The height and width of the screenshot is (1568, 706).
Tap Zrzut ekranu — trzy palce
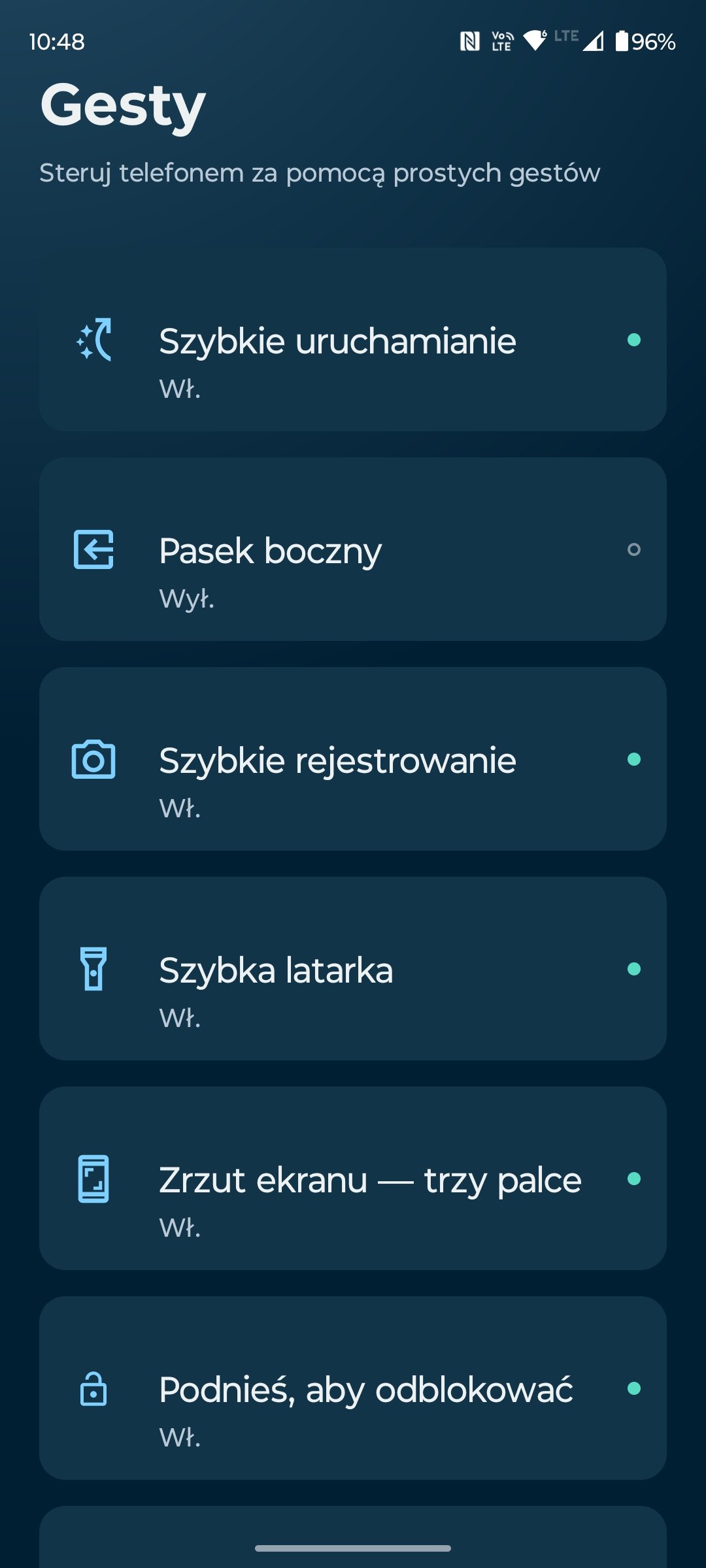(x=353, y=1178)
